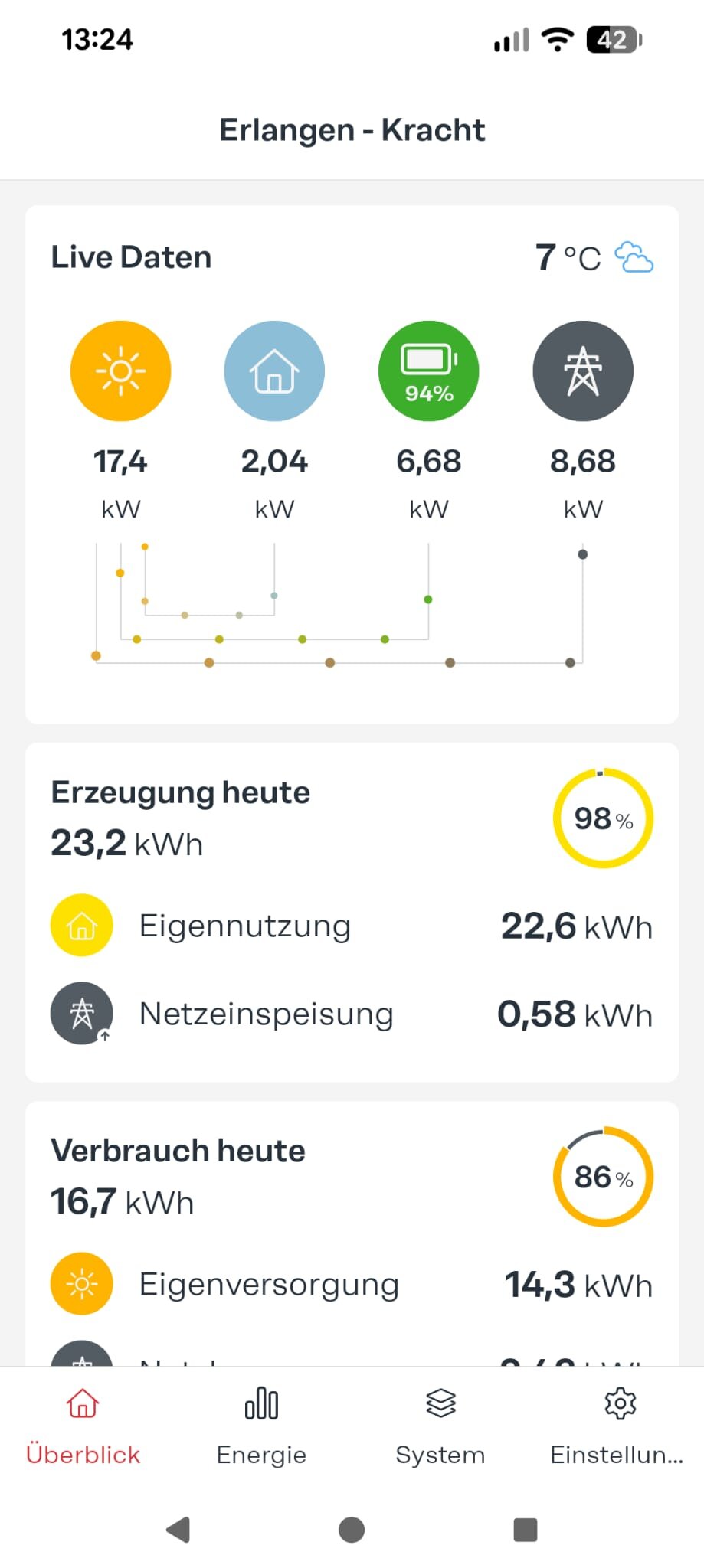
Task: Go to the Einstellungen tab
Action: (x=617, y=1424)
